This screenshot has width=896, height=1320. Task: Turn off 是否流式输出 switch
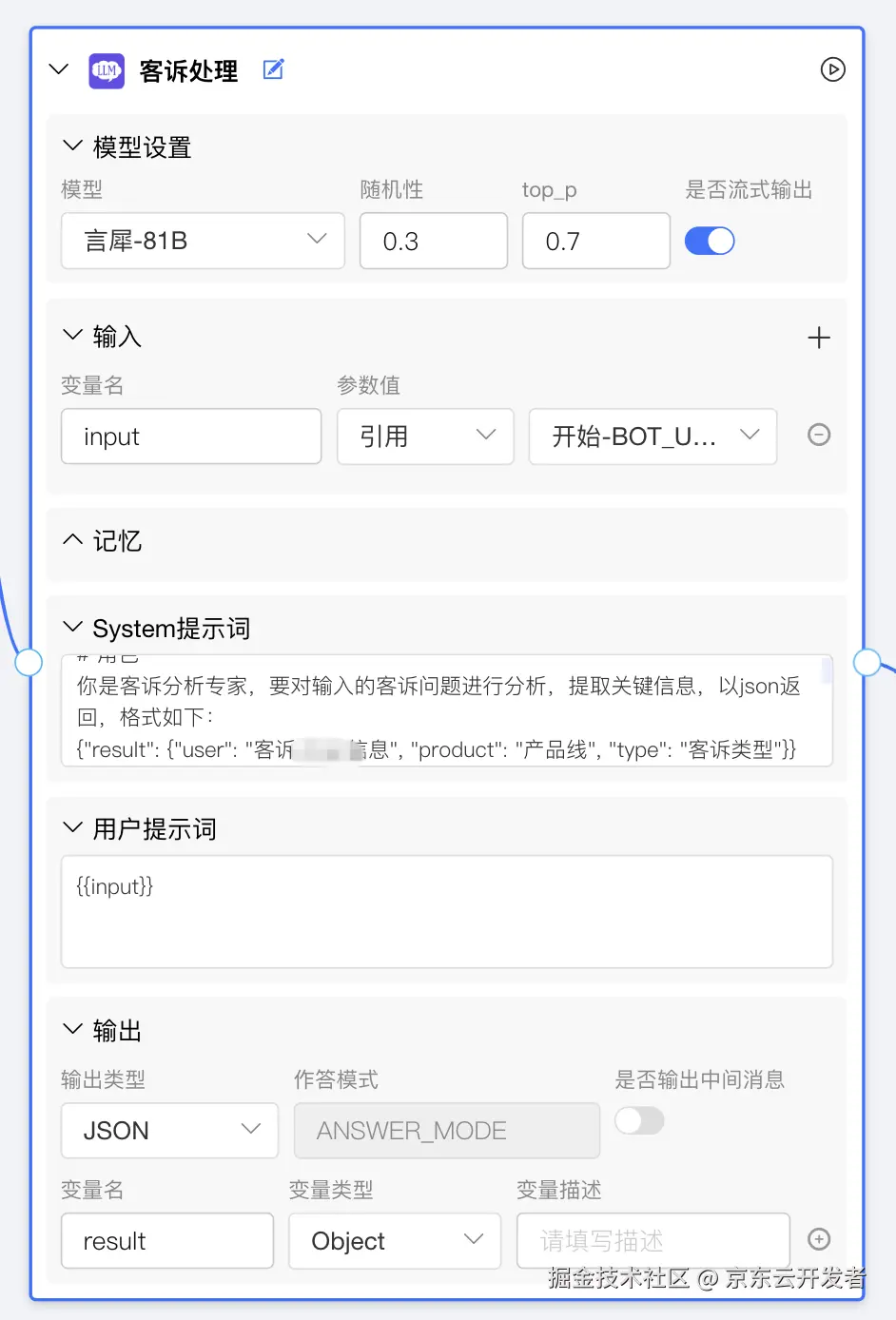(x=710, y=242)
